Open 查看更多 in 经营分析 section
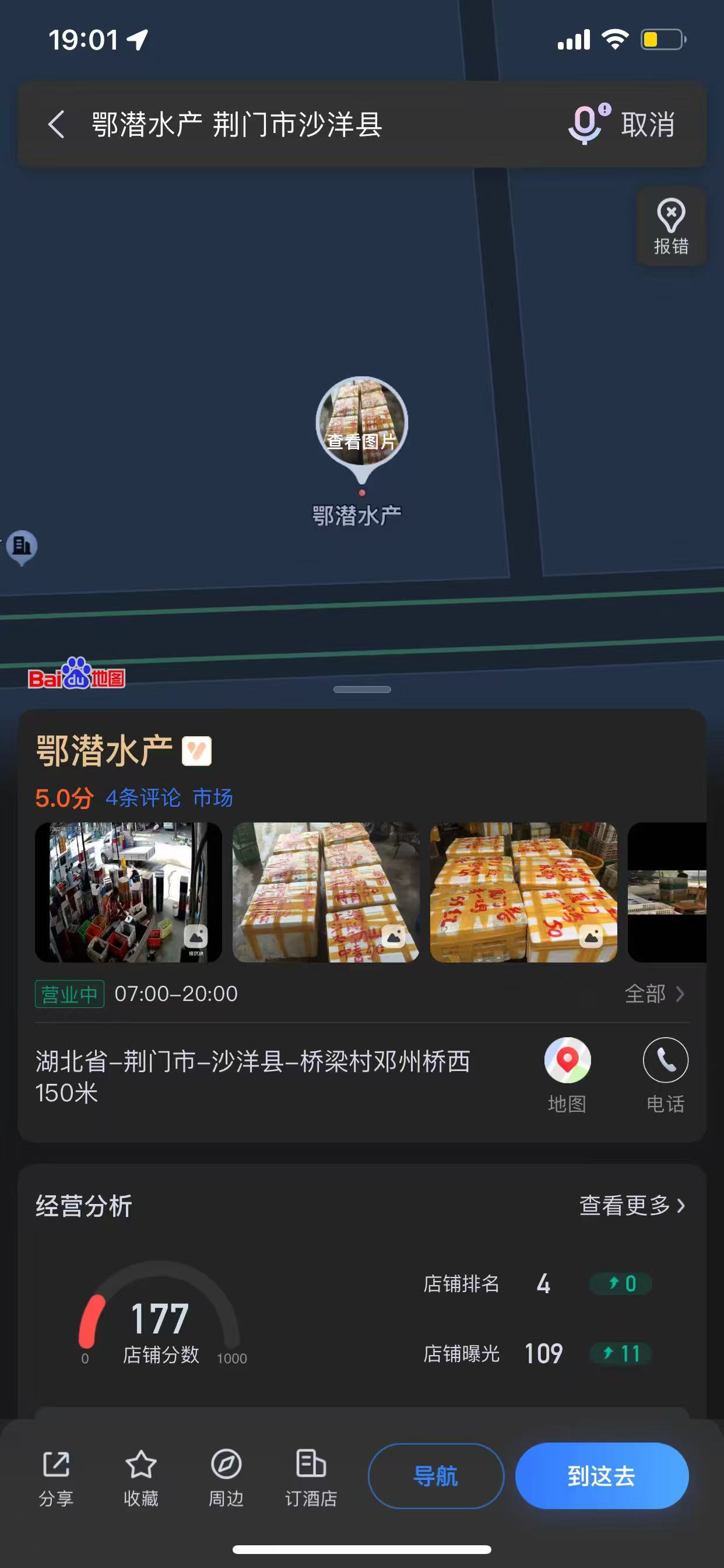724x1568 pixels. pos(628,1207)
